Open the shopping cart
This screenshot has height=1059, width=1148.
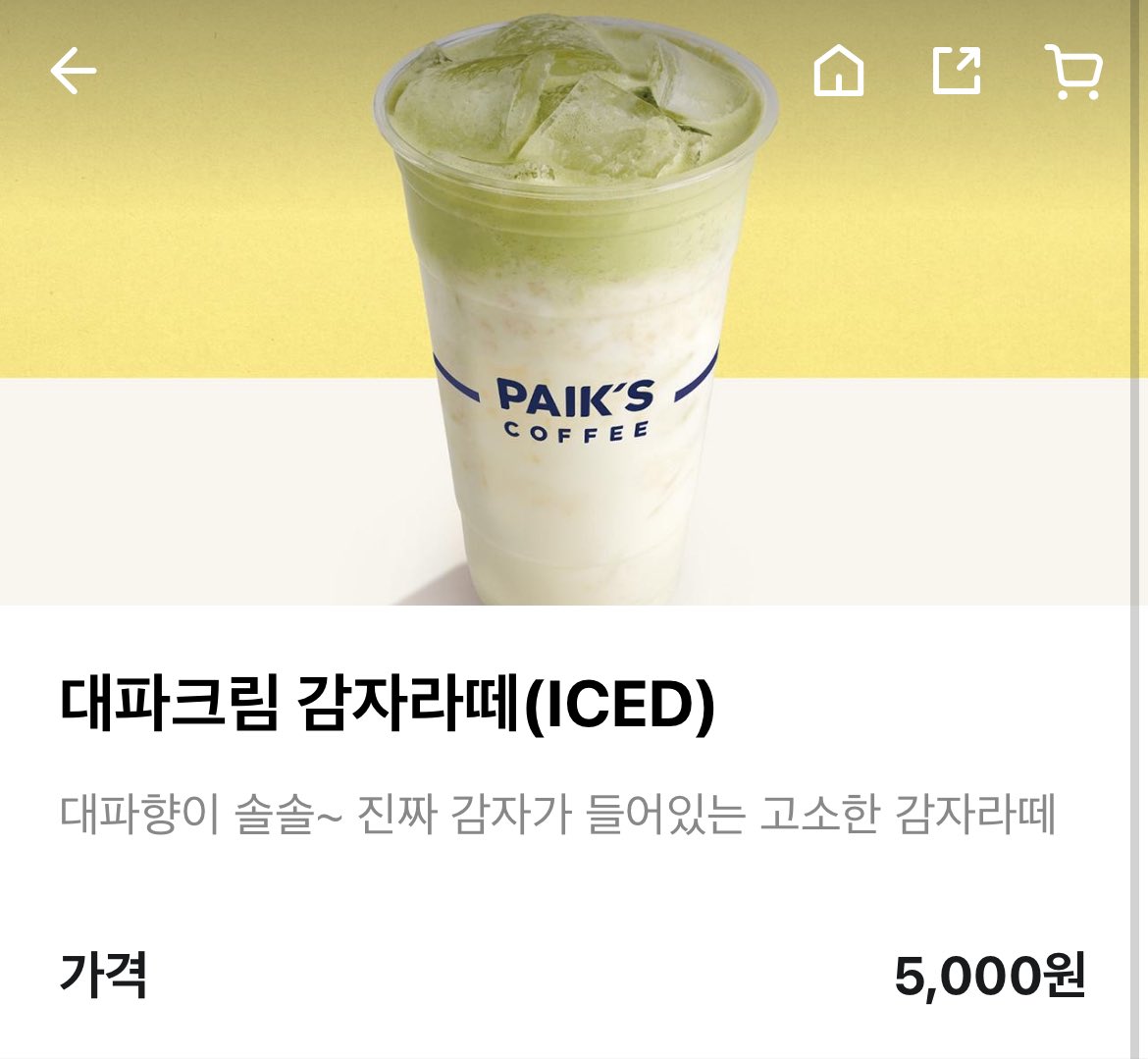(1075, 72)
